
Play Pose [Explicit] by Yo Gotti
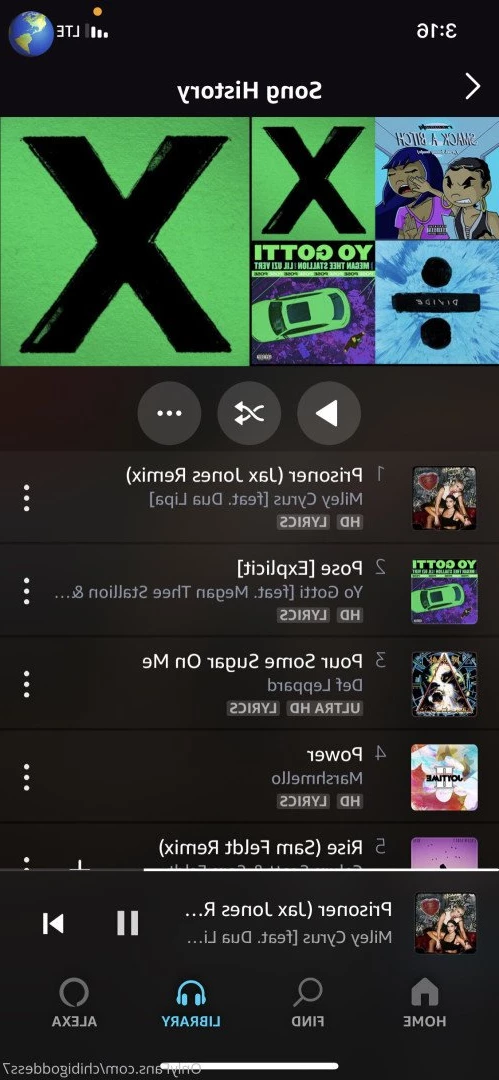[x=250, y=590]
